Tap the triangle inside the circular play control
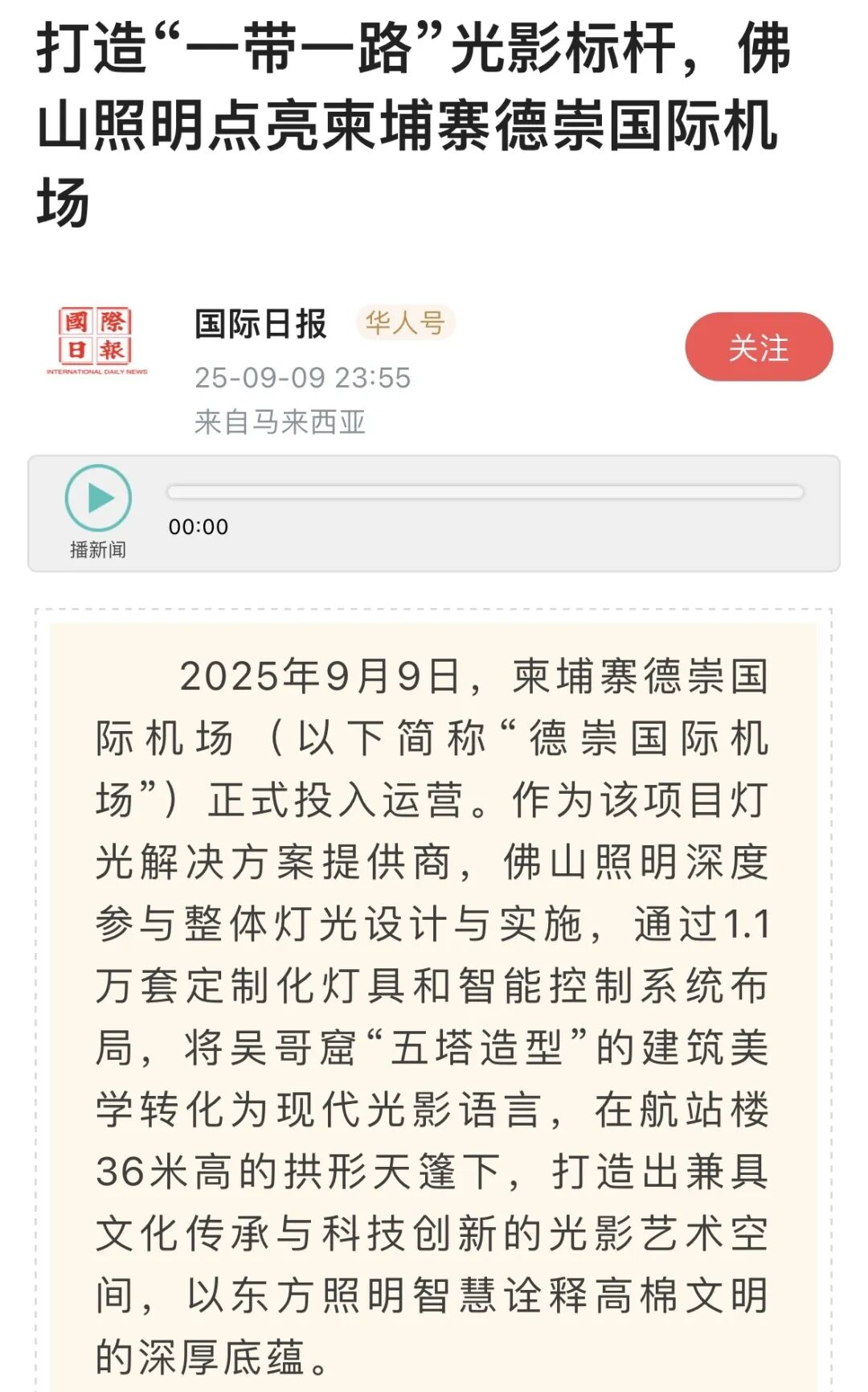The height and width of the screenshot is (1392, 868). coord(103,499)
